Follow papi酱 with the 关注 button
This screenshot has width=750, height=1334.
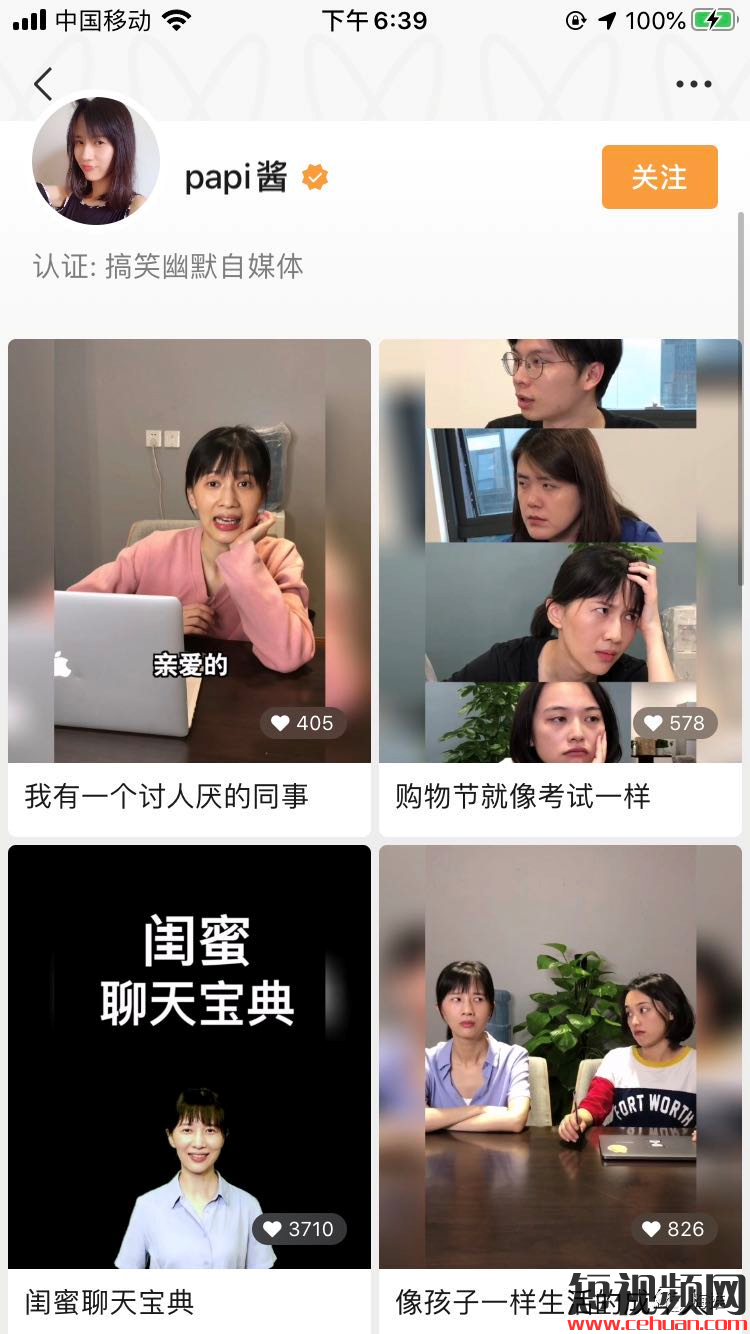click(659, 177)
